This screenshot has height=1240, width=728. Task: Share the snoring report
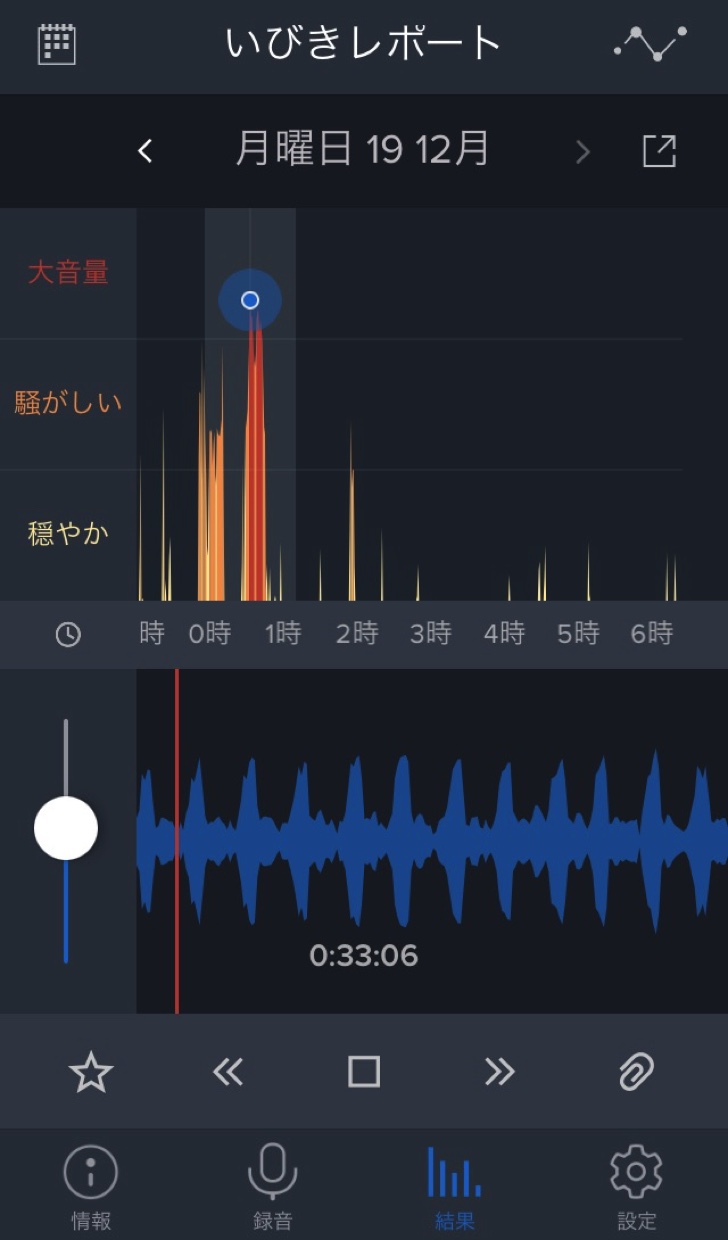659,151
